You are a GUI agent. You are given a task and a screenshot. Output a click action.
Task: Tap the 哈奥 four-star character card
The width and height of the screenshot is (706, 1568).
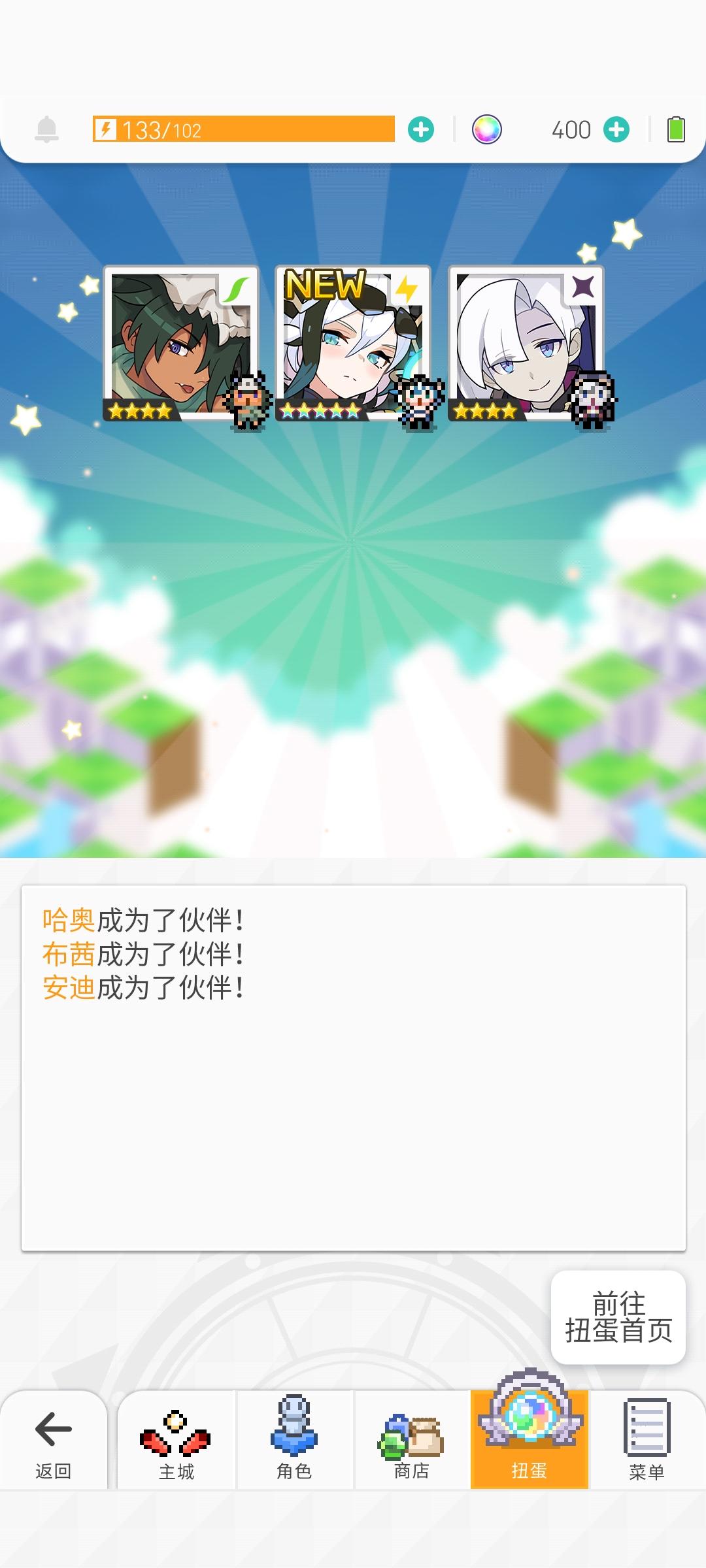pyautogui.click(x=176, y=343)
